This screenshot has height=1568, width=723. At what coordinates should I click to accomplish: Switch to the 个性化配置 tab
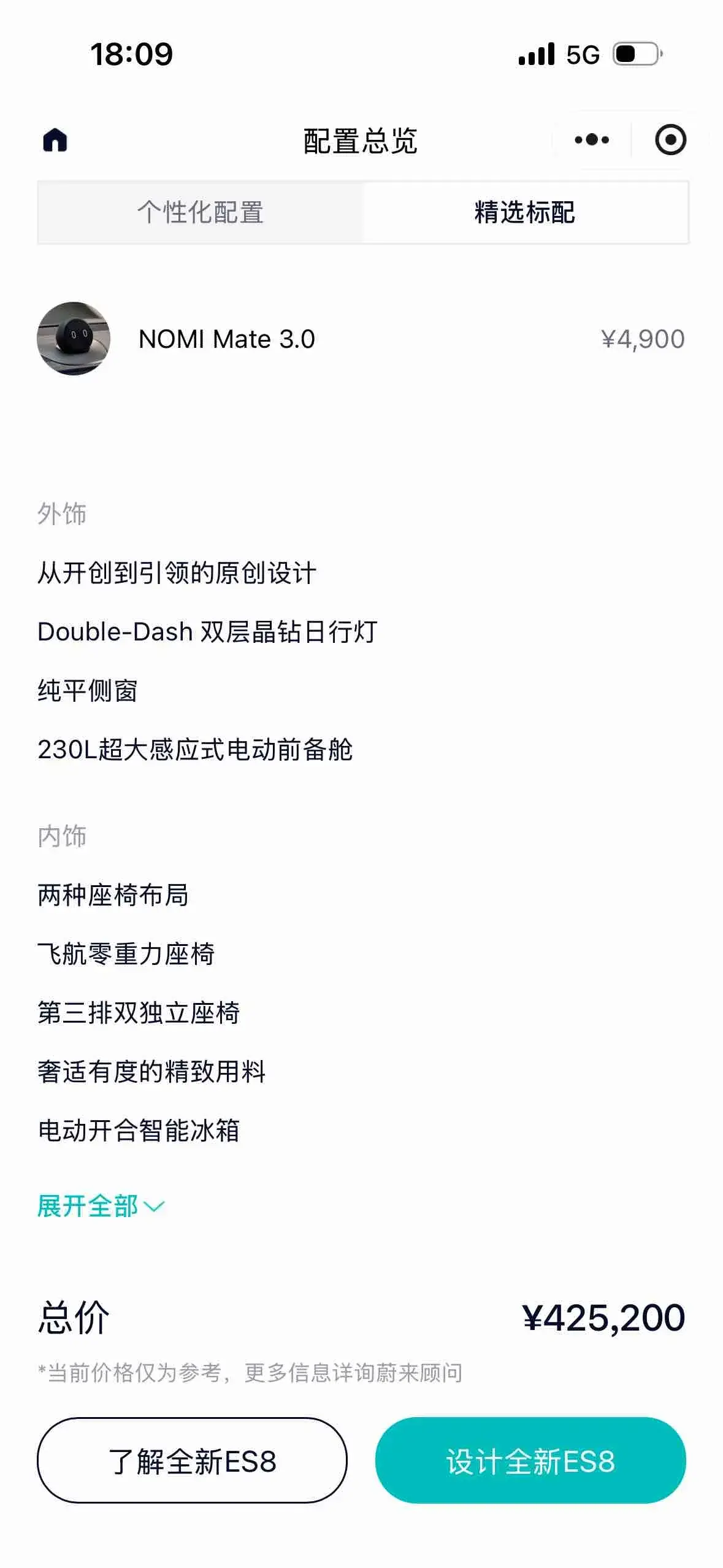point(201,213)
